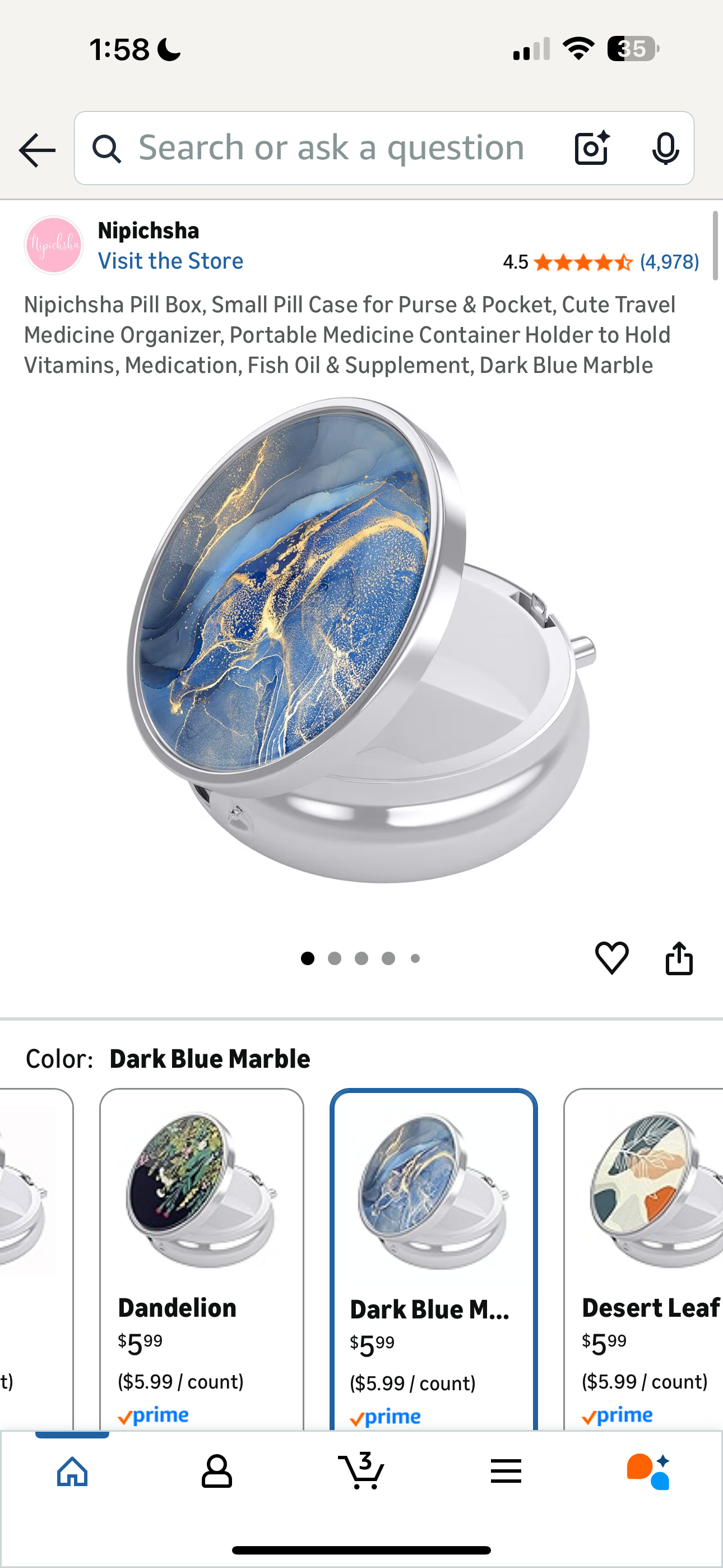Choose the Desert Leaf color option
Viewport: 723px width, 1568px height.
[x=645, y=1254]
